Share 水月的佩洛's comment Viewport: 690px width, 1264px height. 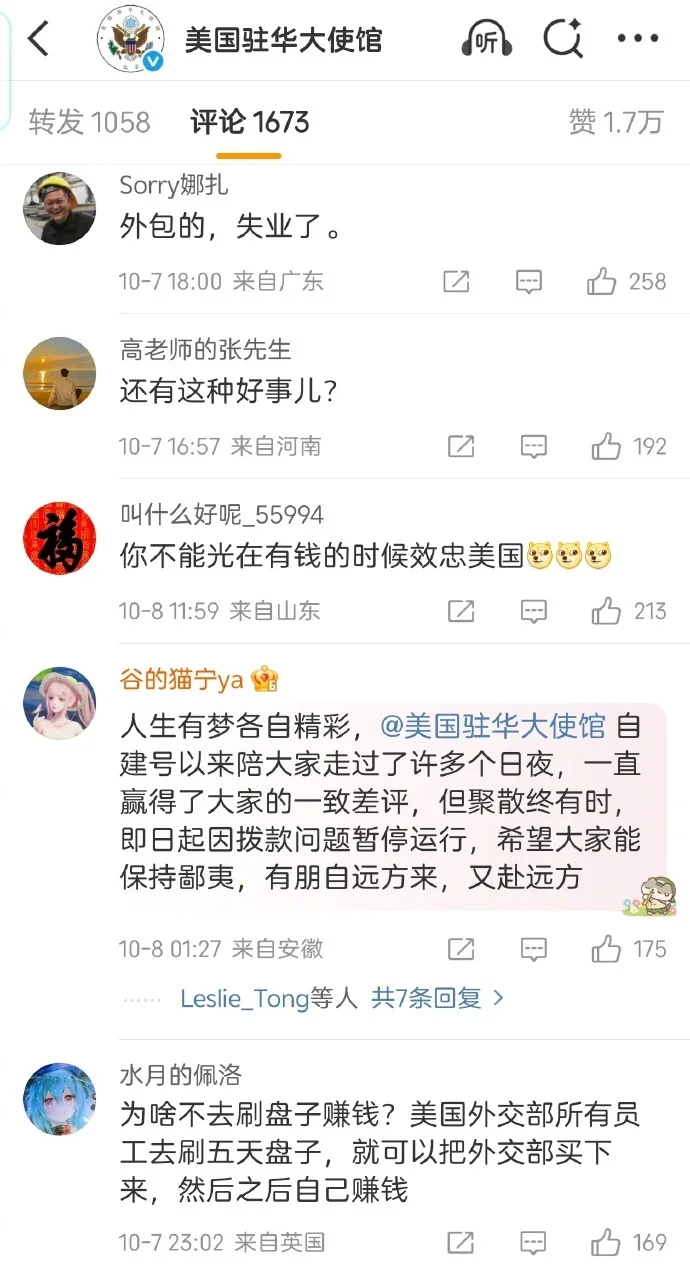coord(460,1243)
